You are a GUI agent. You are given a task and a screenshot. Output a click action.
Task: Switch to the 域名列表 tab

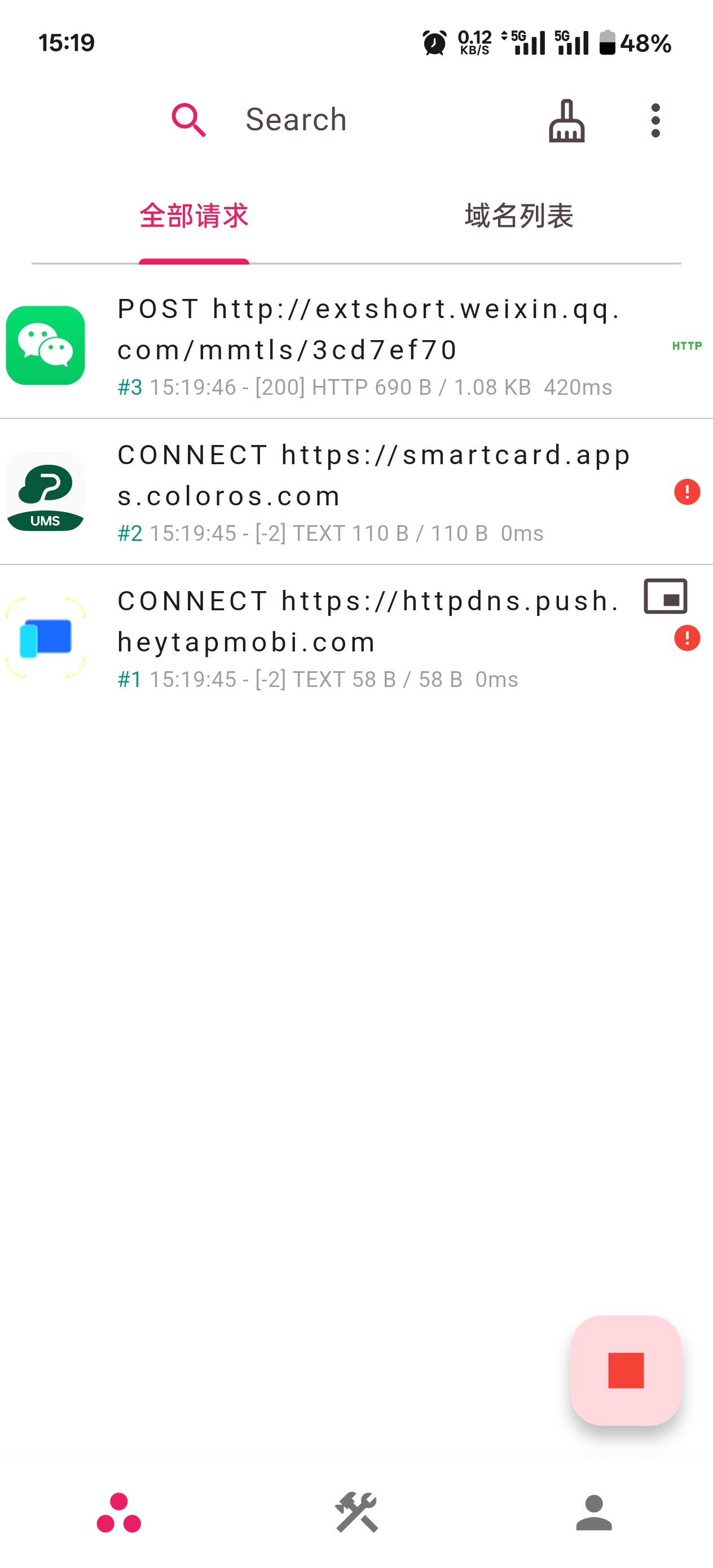[x=519, y=215]
